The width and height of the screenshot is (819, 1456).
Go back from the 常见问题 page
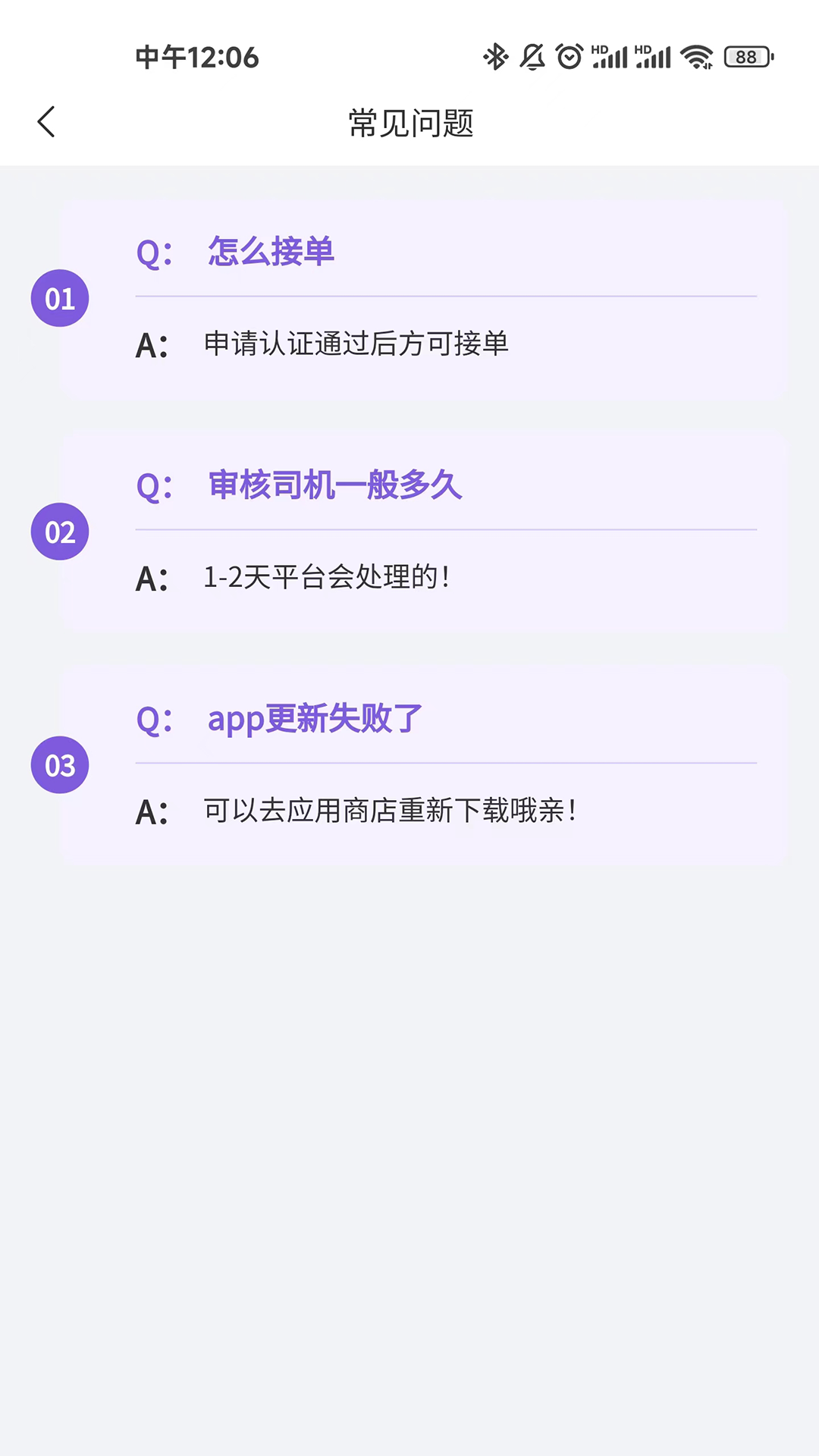pos(46,122)
